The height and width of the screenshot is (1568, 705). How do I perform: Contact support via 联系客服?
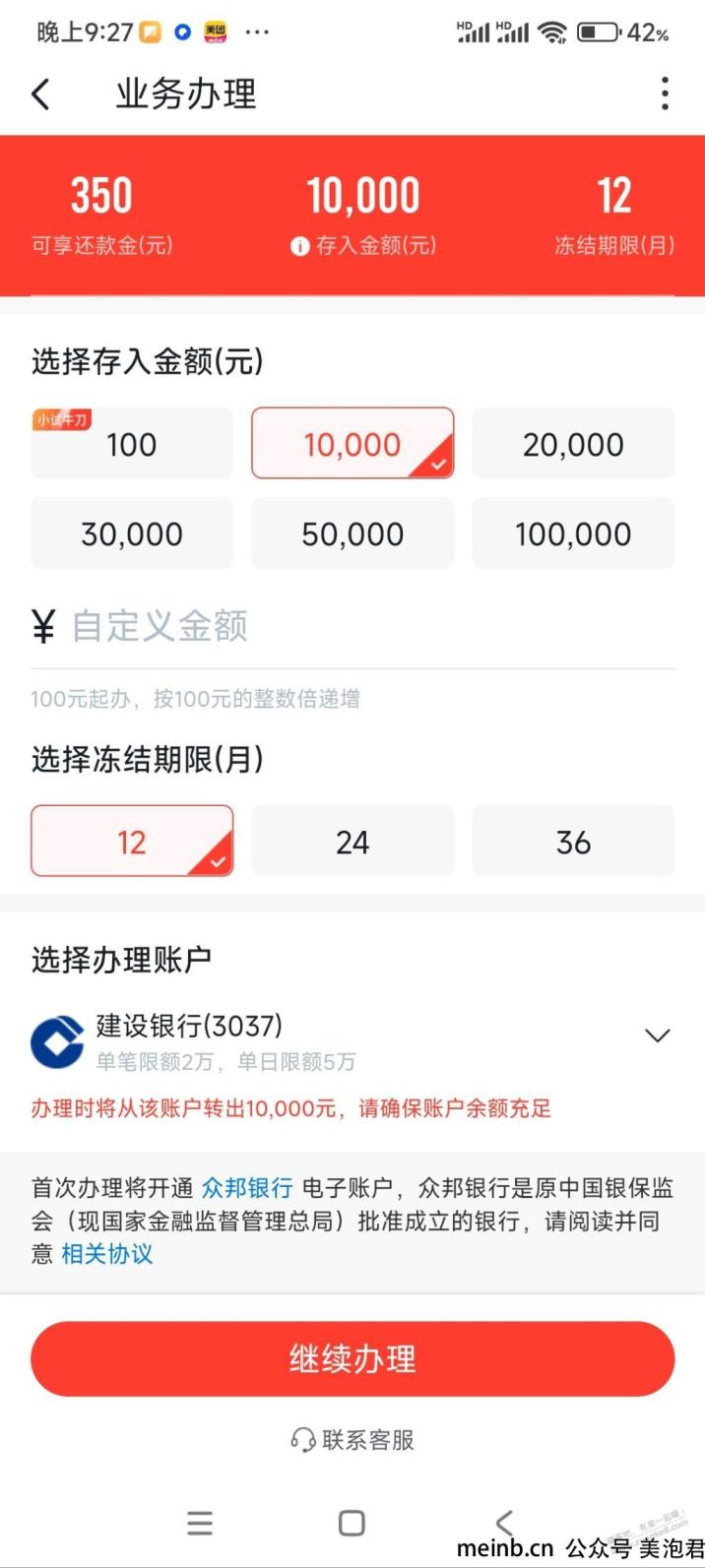coord(352,1440)
